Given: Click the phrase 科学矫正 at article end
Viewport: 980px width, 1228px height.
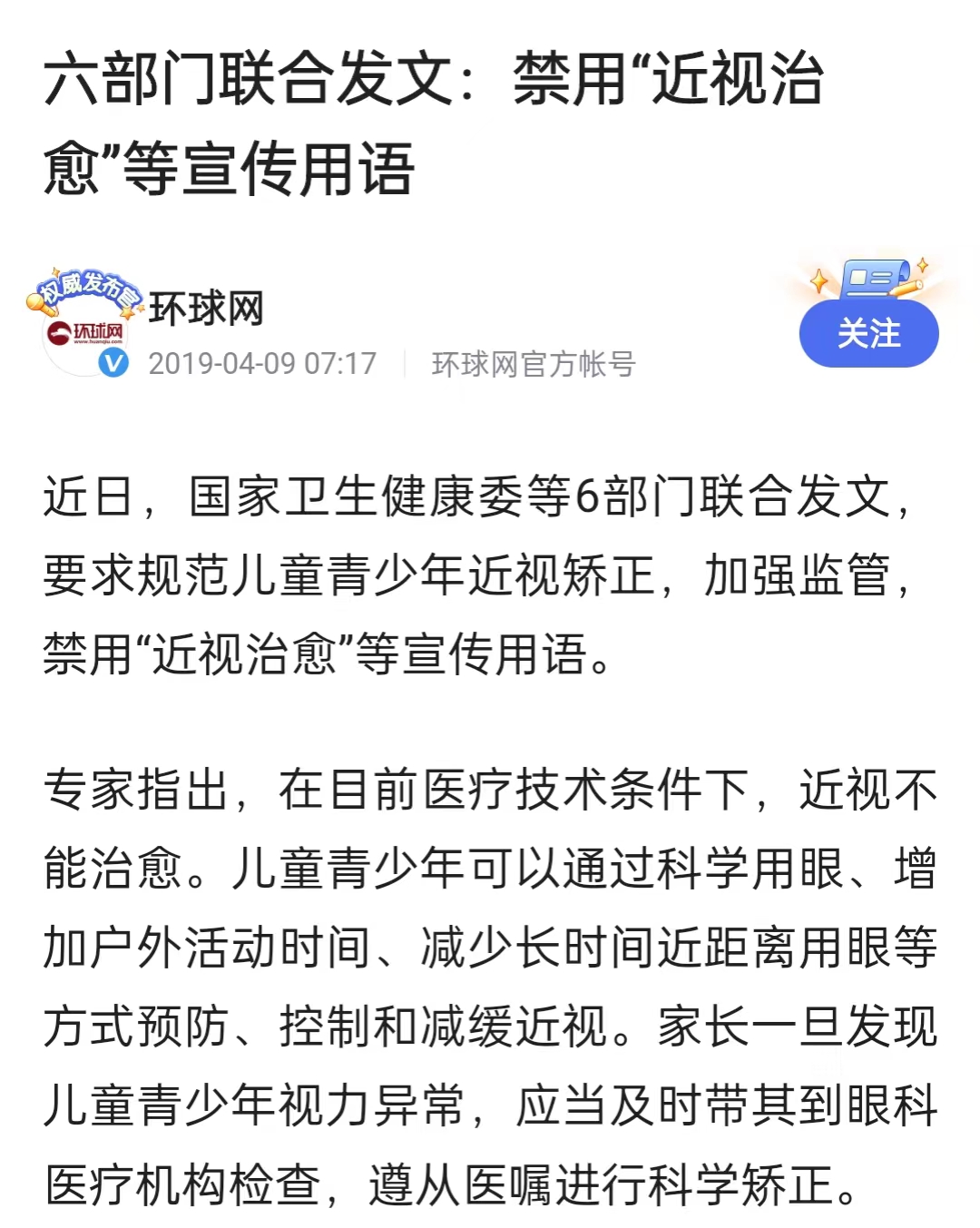Looking at the screenshot, I should 744,1184.
